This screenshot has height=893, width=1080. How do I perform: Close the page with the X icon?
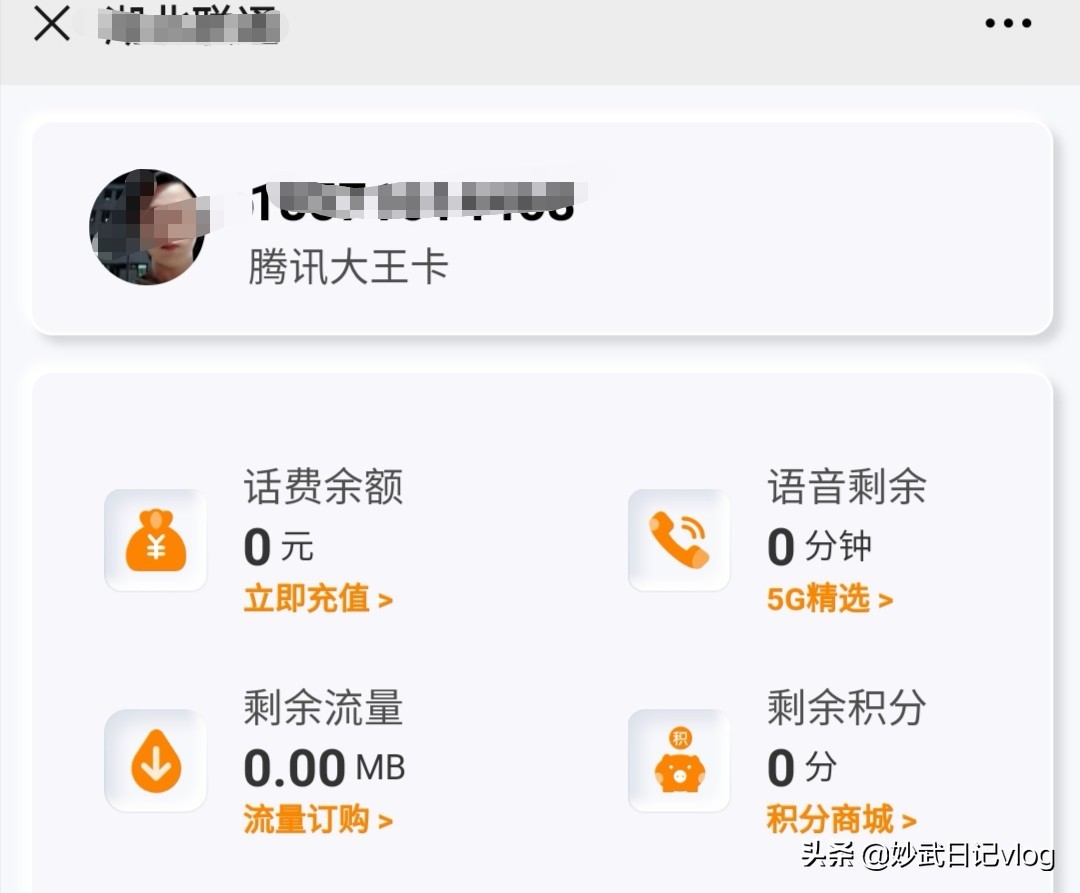(51, 24)
